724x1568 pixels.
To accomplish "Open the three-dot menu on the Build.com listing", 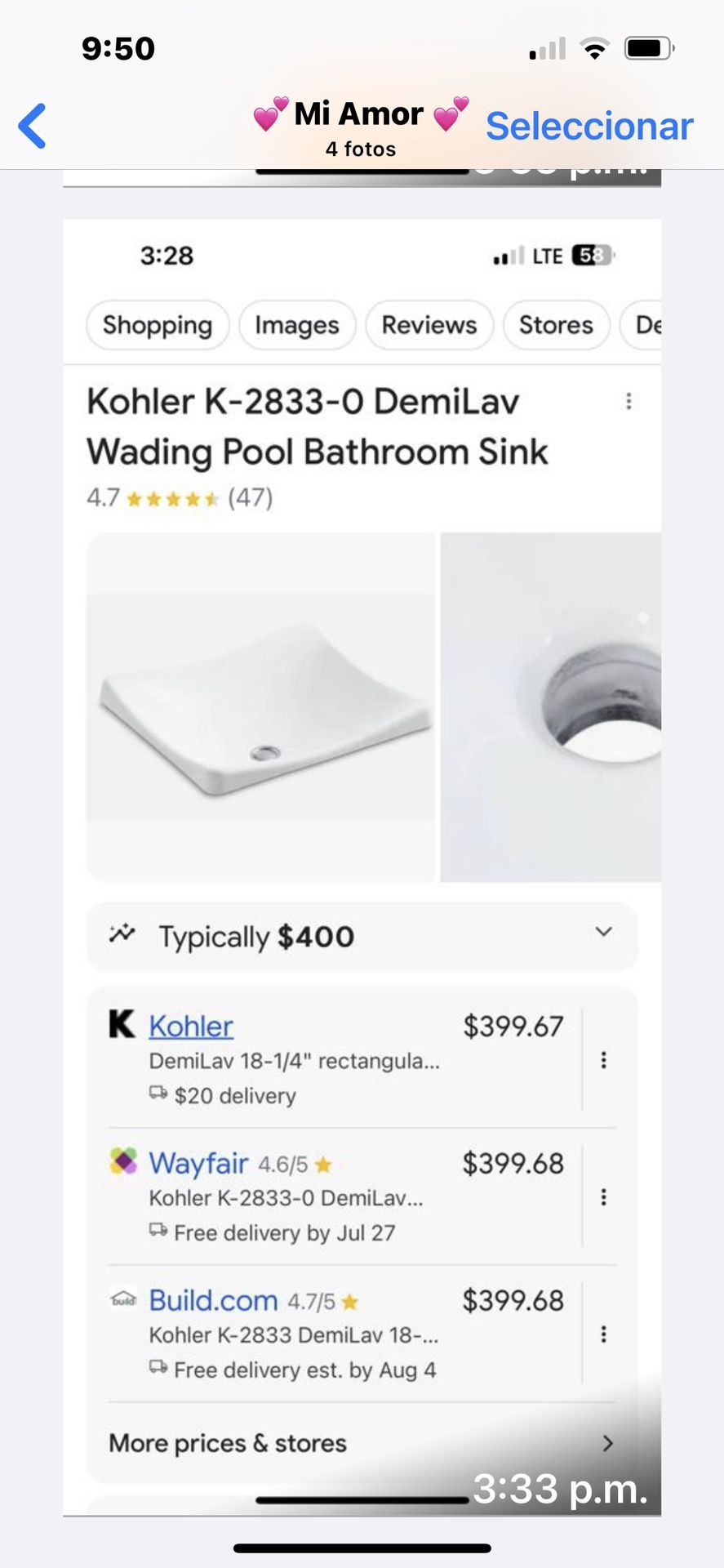I will pos(604,1334).
